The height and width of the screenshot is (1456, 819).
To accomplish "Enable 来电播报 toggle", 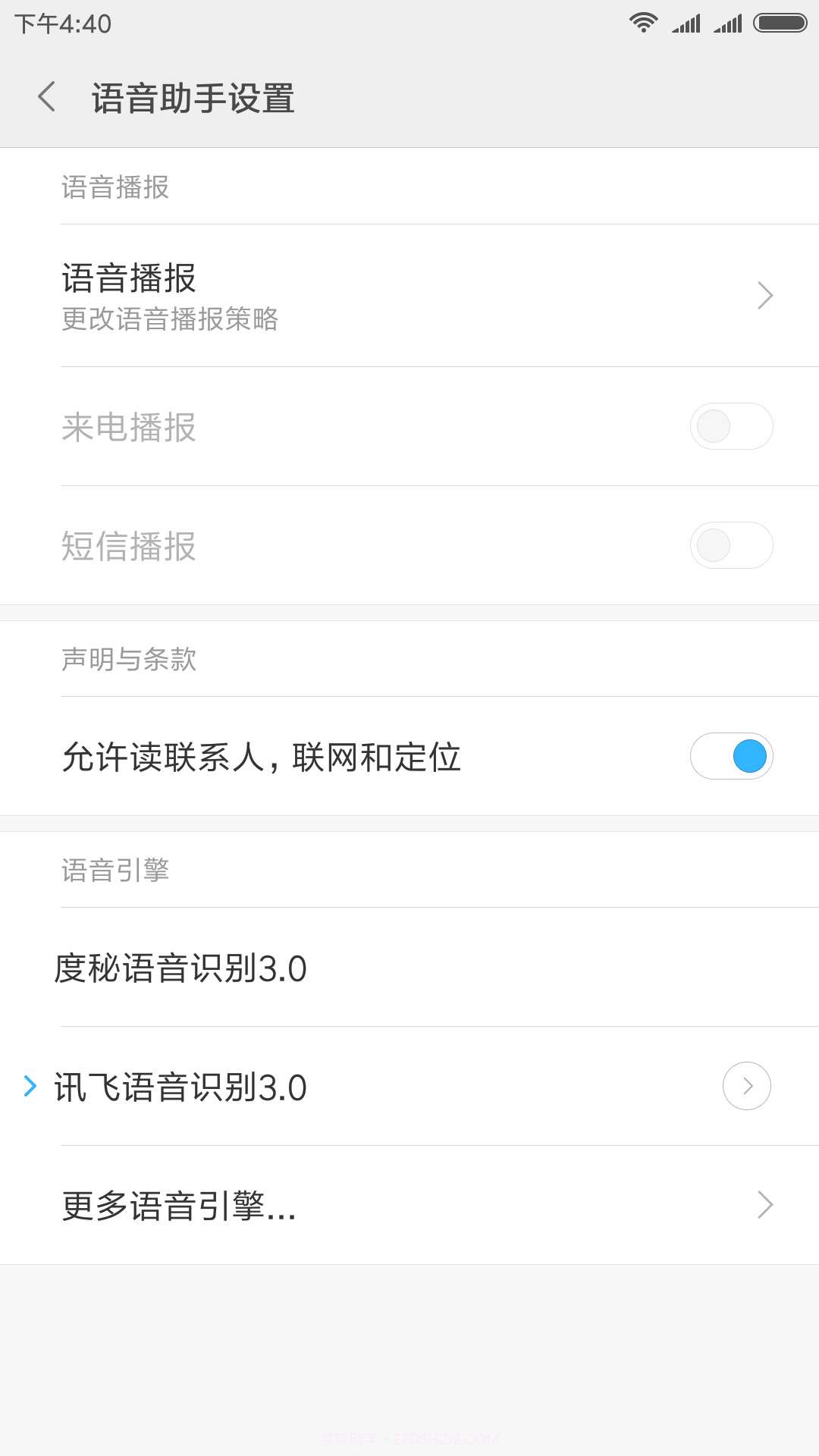I will [x=731, y=426].
